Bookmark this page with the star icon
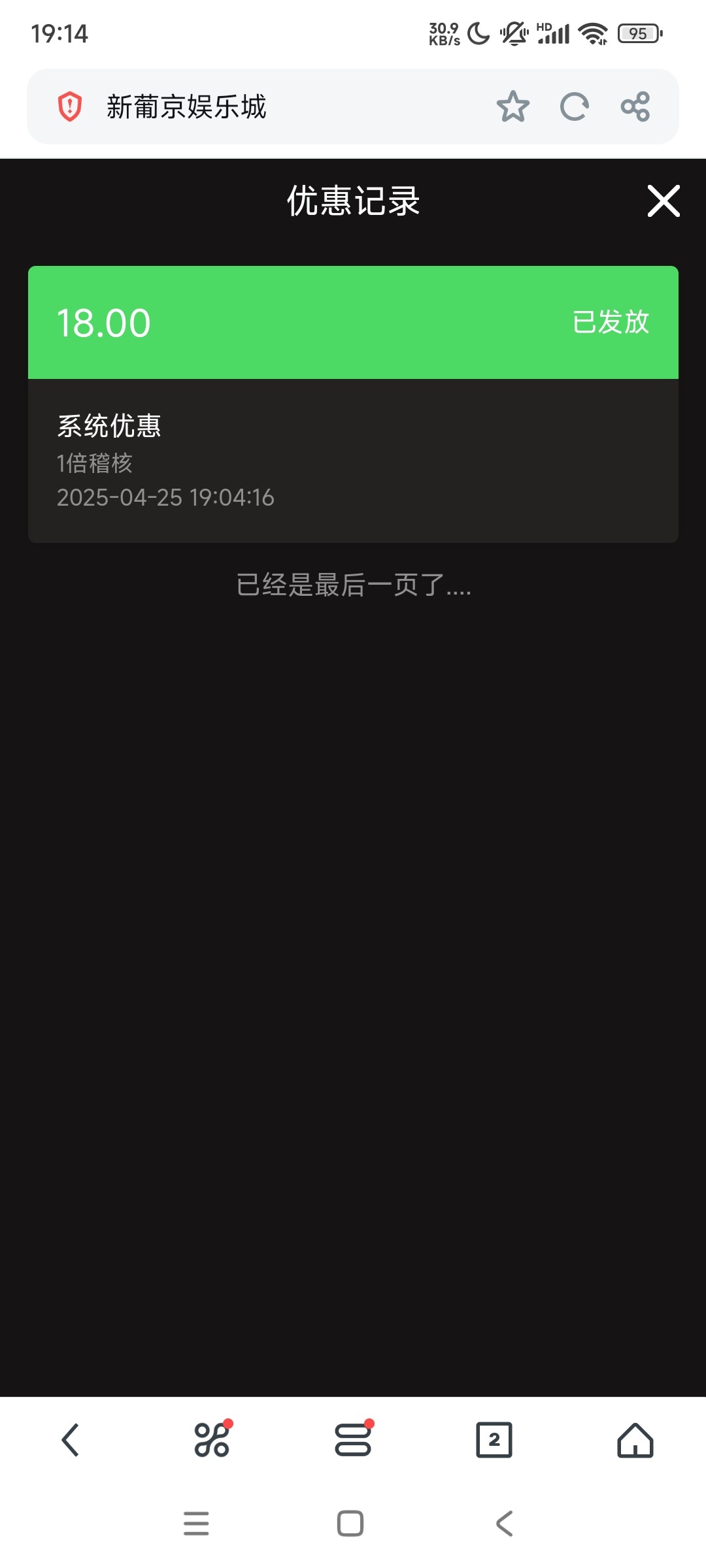This screenshot has height=1568, width=706. [513, 106]
